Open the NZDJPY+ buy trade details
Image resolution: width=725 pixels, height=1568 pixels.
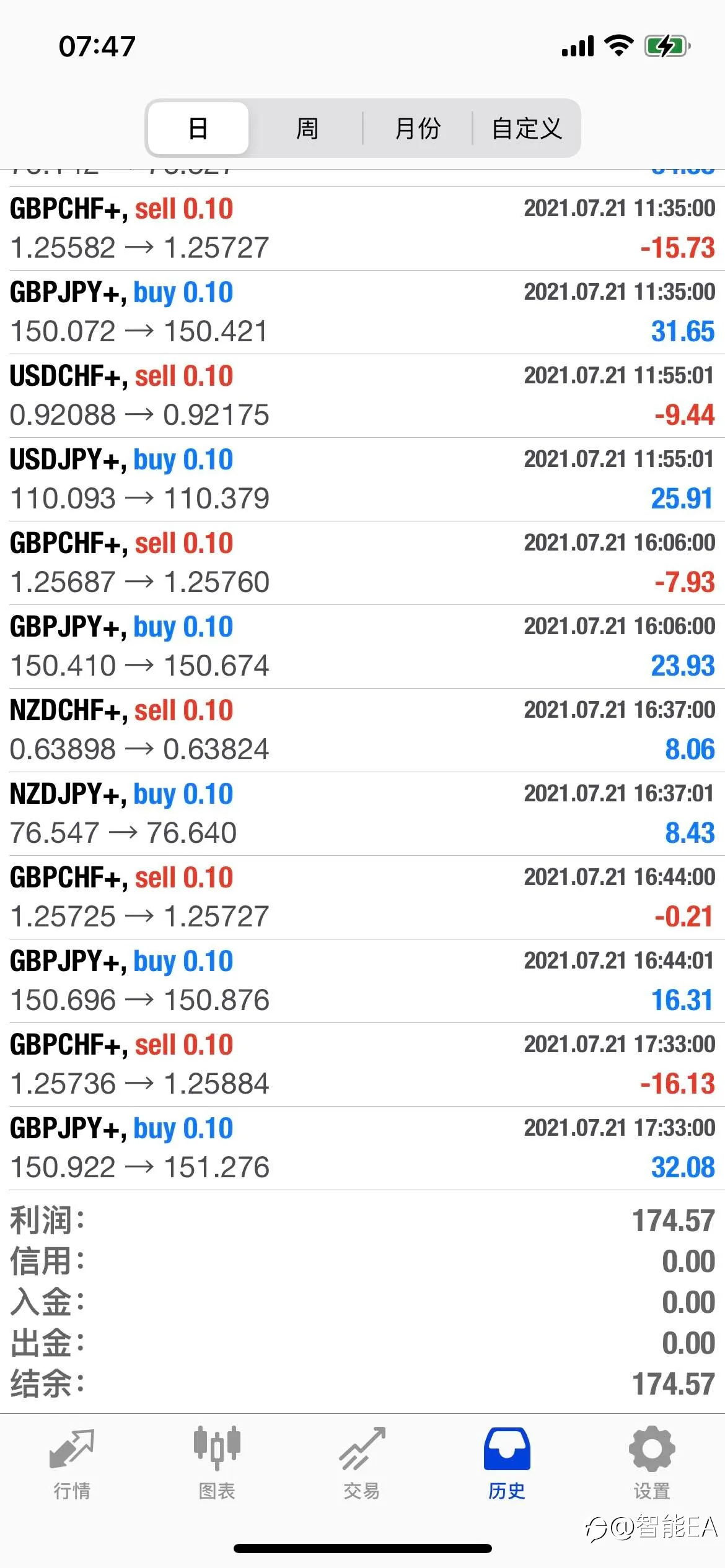(x=362, y=814)
